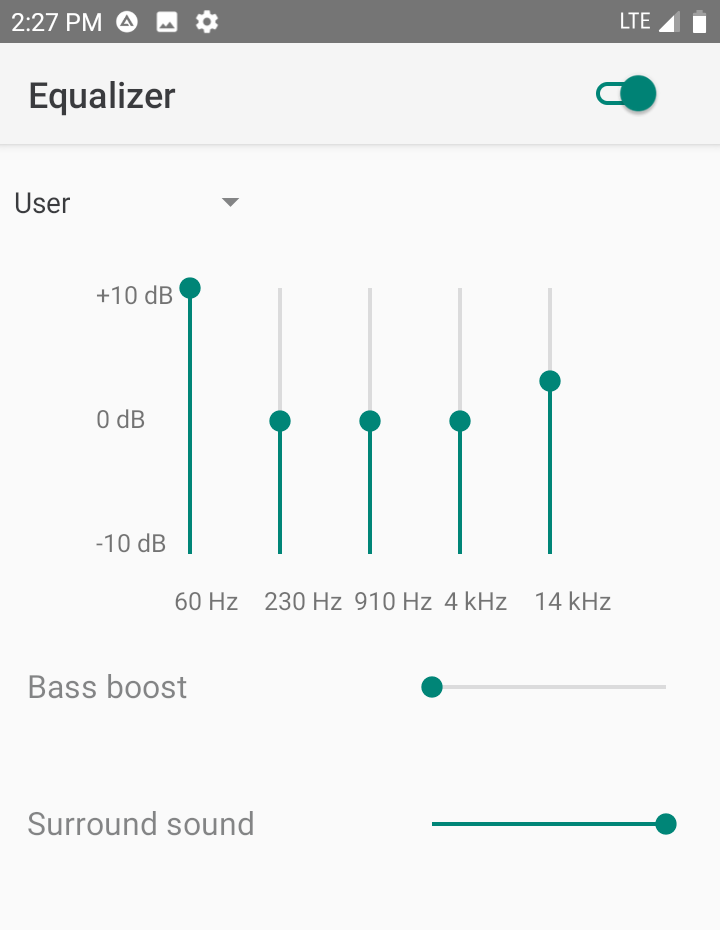Open the User preset dropdown
The width and height of the screenshot is (720, 930).
(x=127, y=203)
